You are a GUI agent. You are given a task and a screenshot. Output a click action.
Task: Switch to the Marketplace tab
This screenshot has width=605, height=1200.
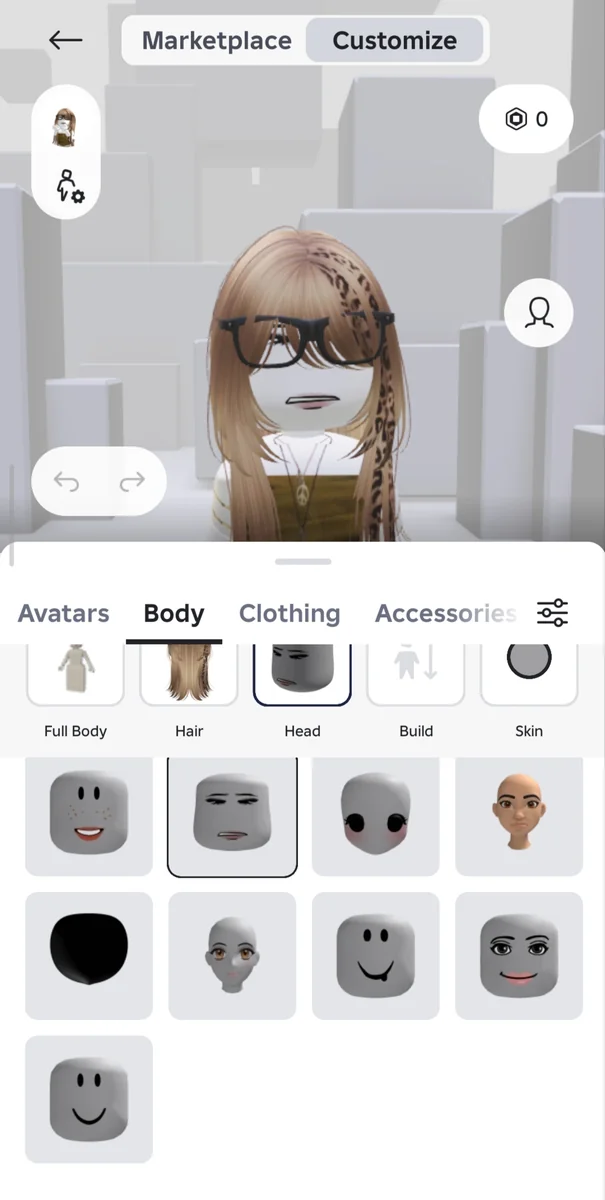[216, 41]
